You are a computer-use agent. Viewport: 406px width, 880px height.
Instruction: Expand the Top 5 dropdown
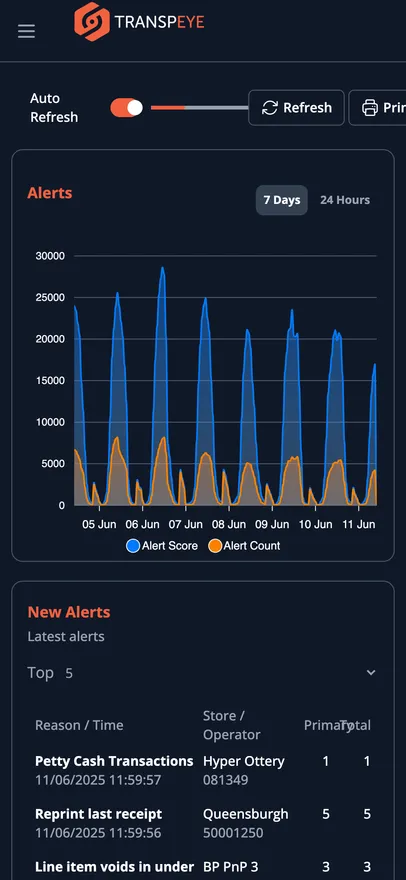(x=202, y=672)
